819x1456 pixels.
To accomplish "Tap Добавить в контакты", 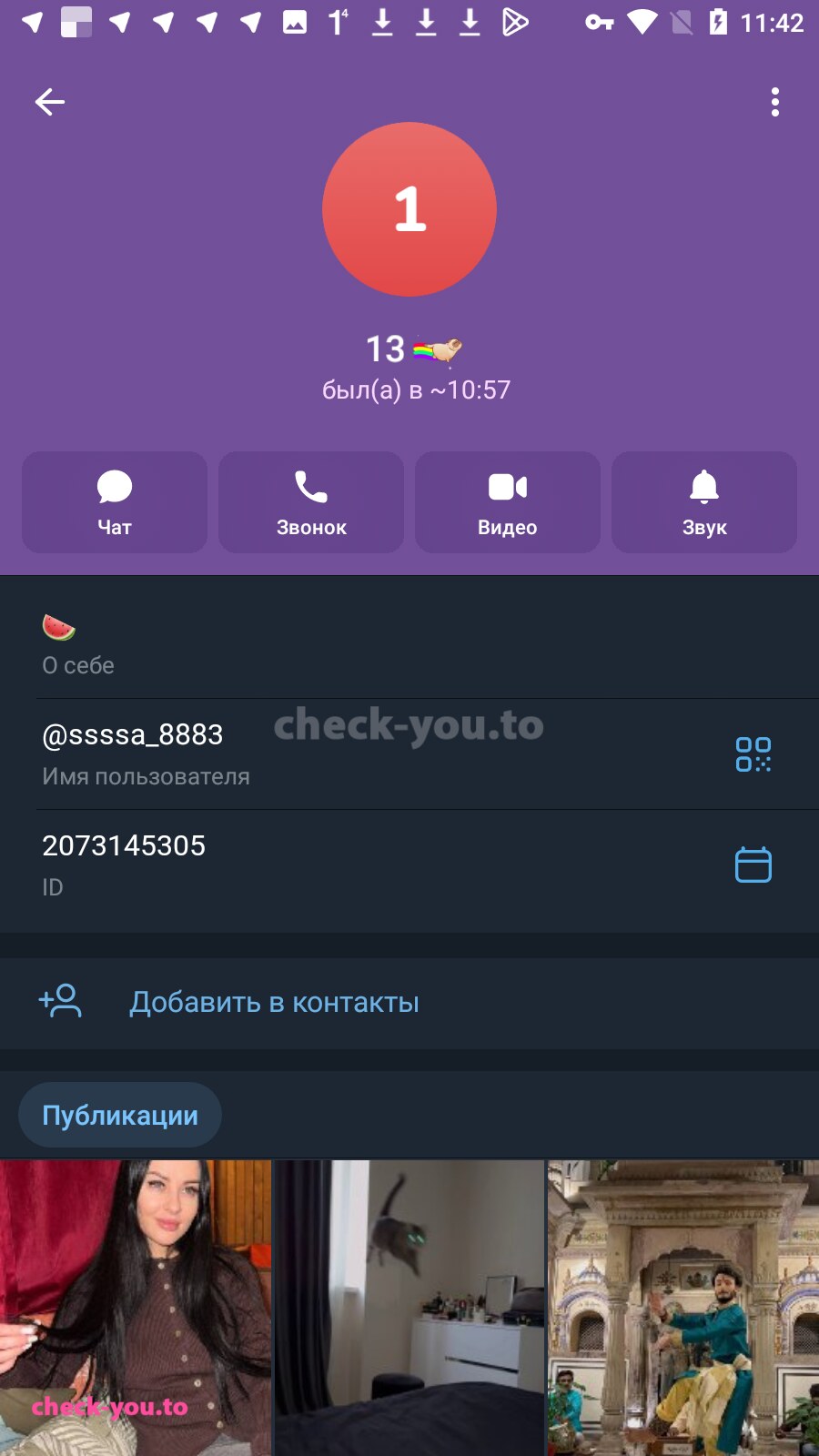I will [409, 1003].
